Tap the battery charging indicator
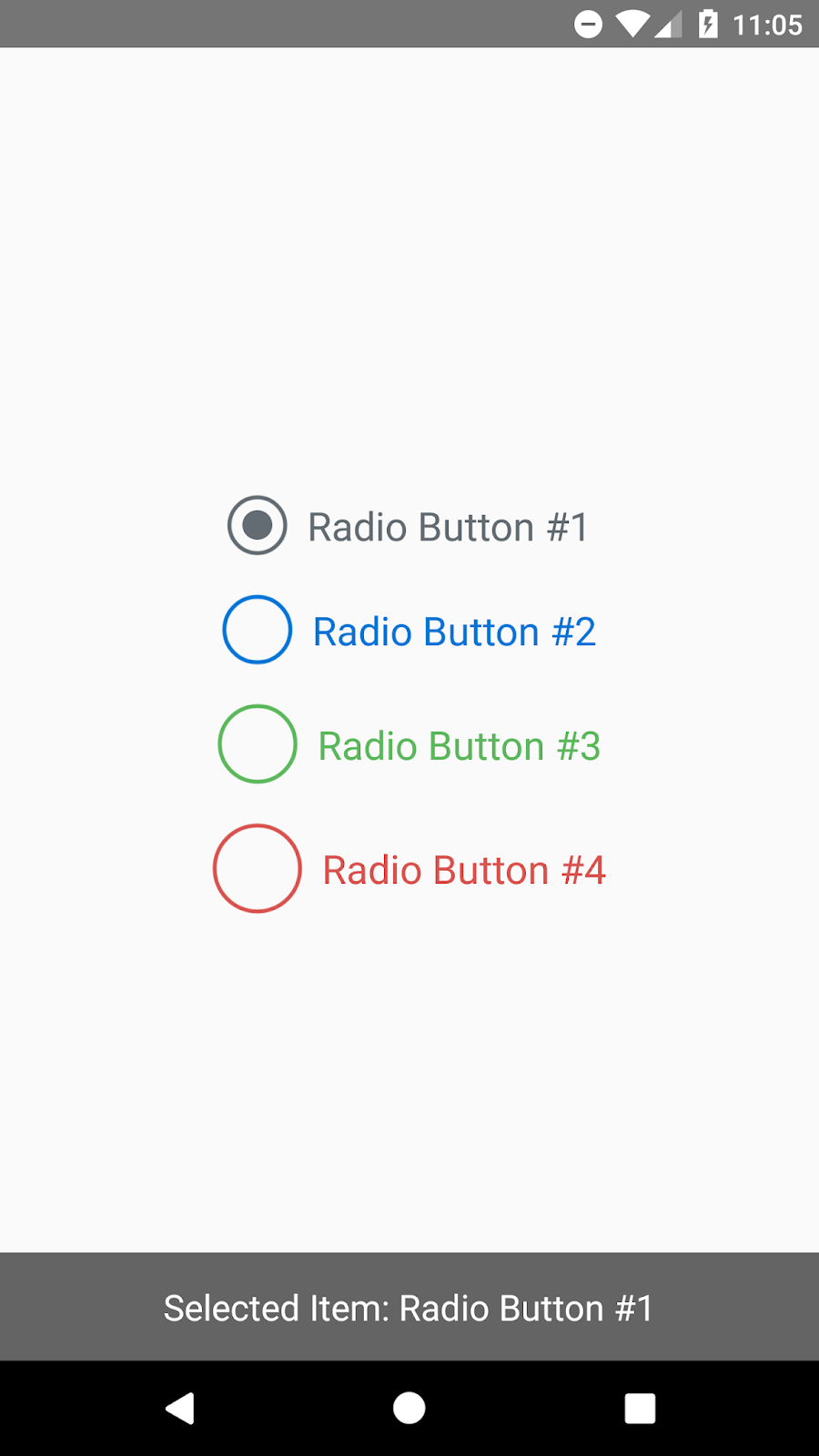 709,24
